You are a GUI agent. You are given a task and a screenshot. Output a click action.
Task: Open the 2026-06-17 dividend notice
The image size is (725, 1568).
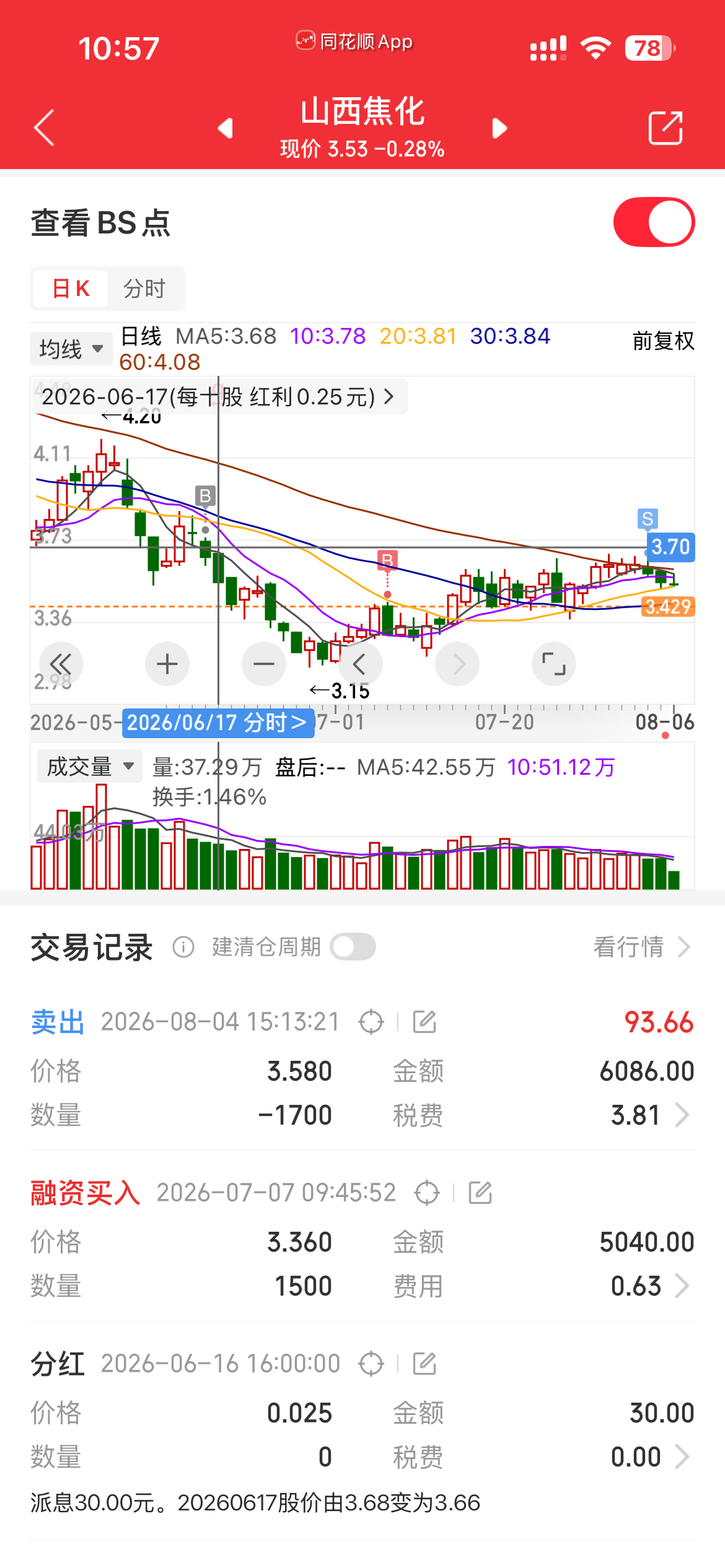tap(219, 397)
